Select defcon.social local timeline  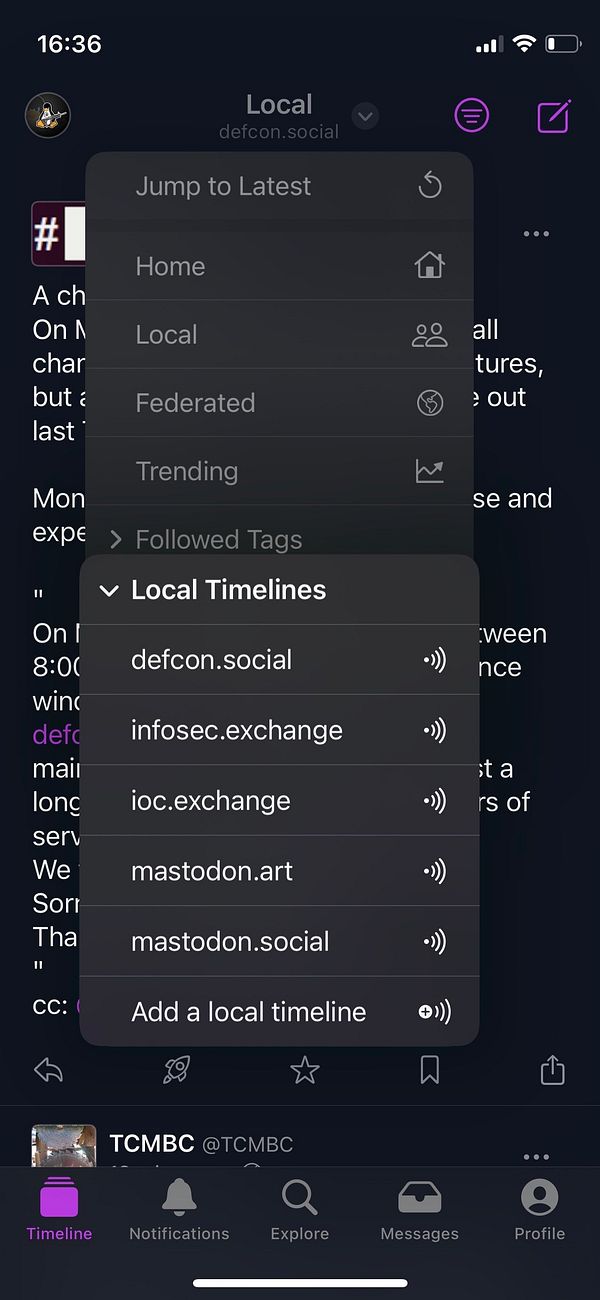click(279, 660)
